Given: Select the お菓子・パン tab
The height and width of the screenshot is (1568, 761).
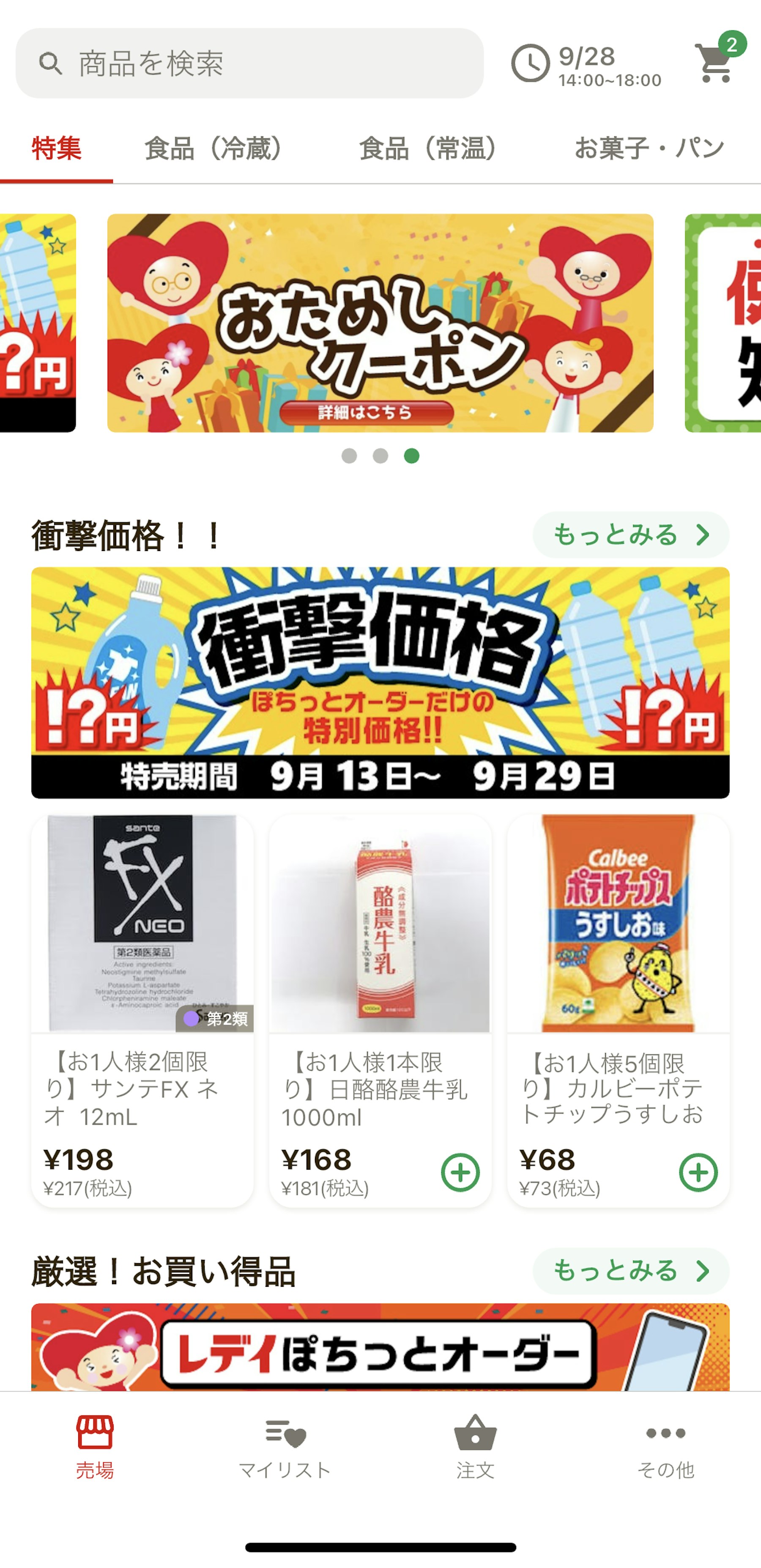Looking at the screenshot, I should (x=649, y=148).
